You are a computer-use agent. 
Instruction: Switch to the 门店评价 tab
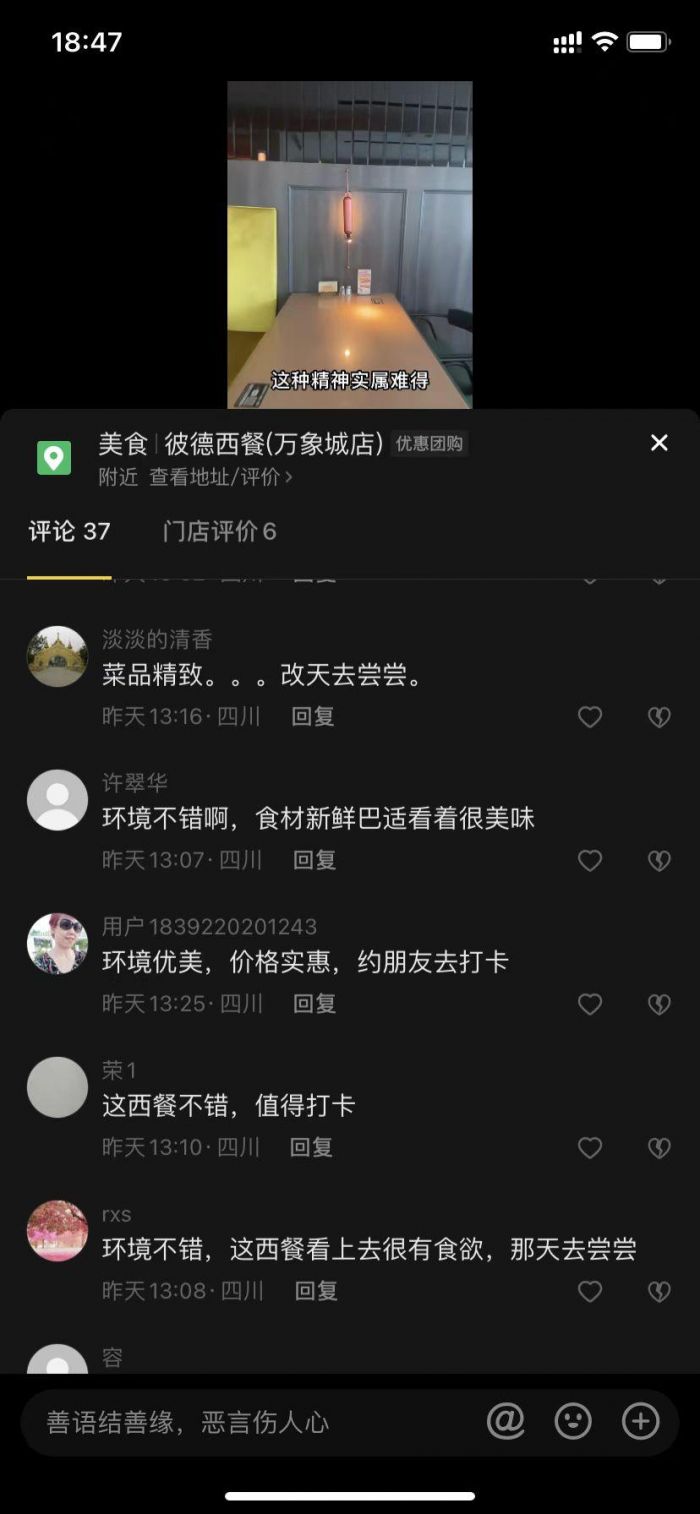[219, 532]
